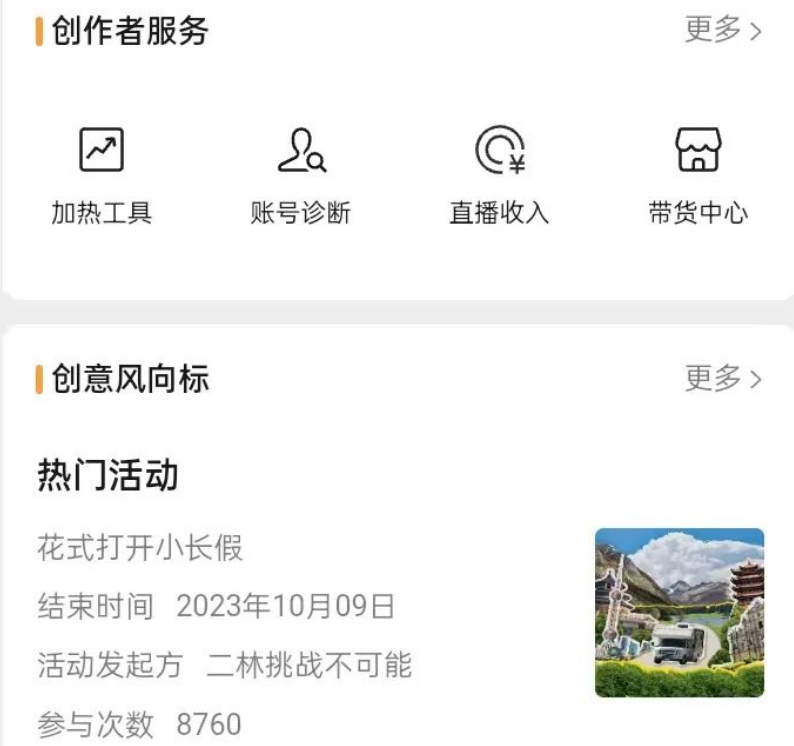Show 更多 in 创意风向标 section
The height and width of the screenshot is (746, 794).
pyautogui.click(x=722, y=379)
